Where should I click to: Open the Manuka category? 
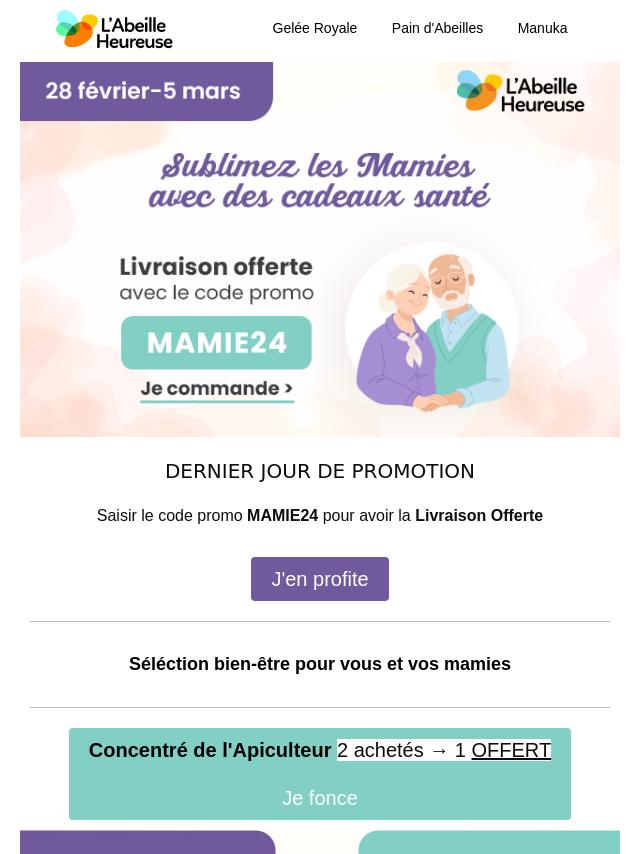[x=542, y=28]
